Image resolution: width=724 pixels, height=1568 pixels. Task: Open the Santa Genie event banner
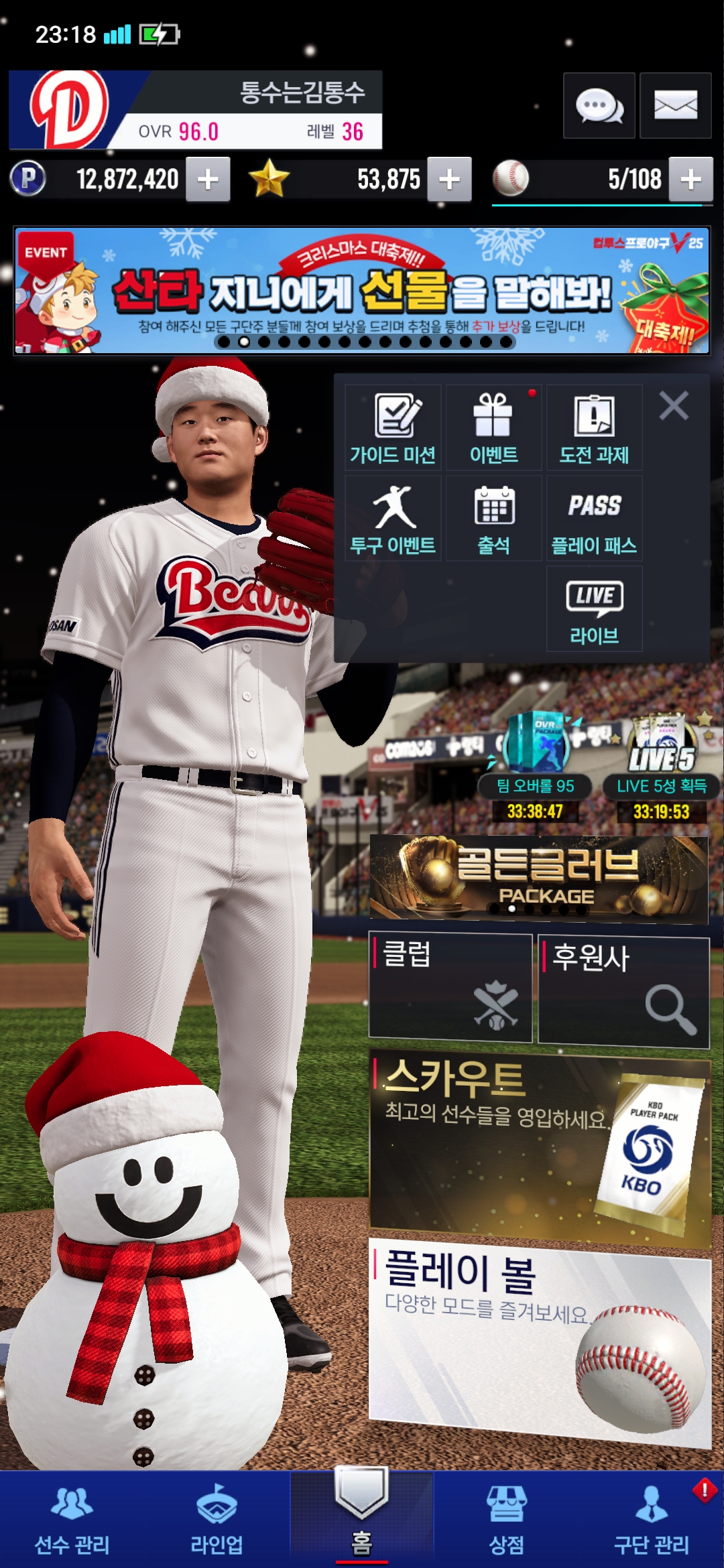click(x=362, y=291)
